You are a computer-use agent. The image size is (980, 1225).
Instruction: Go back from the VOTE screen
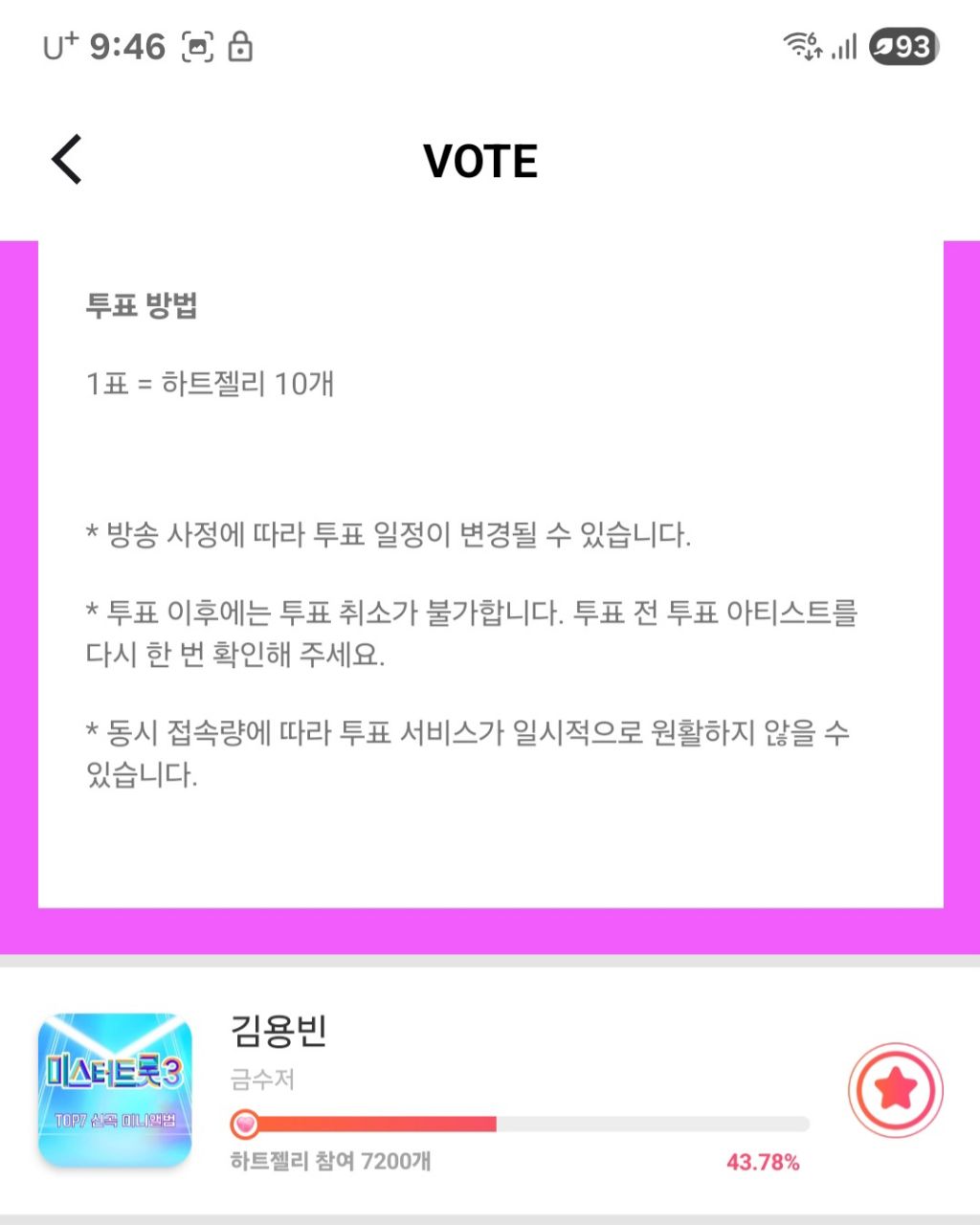coord(67,160)
